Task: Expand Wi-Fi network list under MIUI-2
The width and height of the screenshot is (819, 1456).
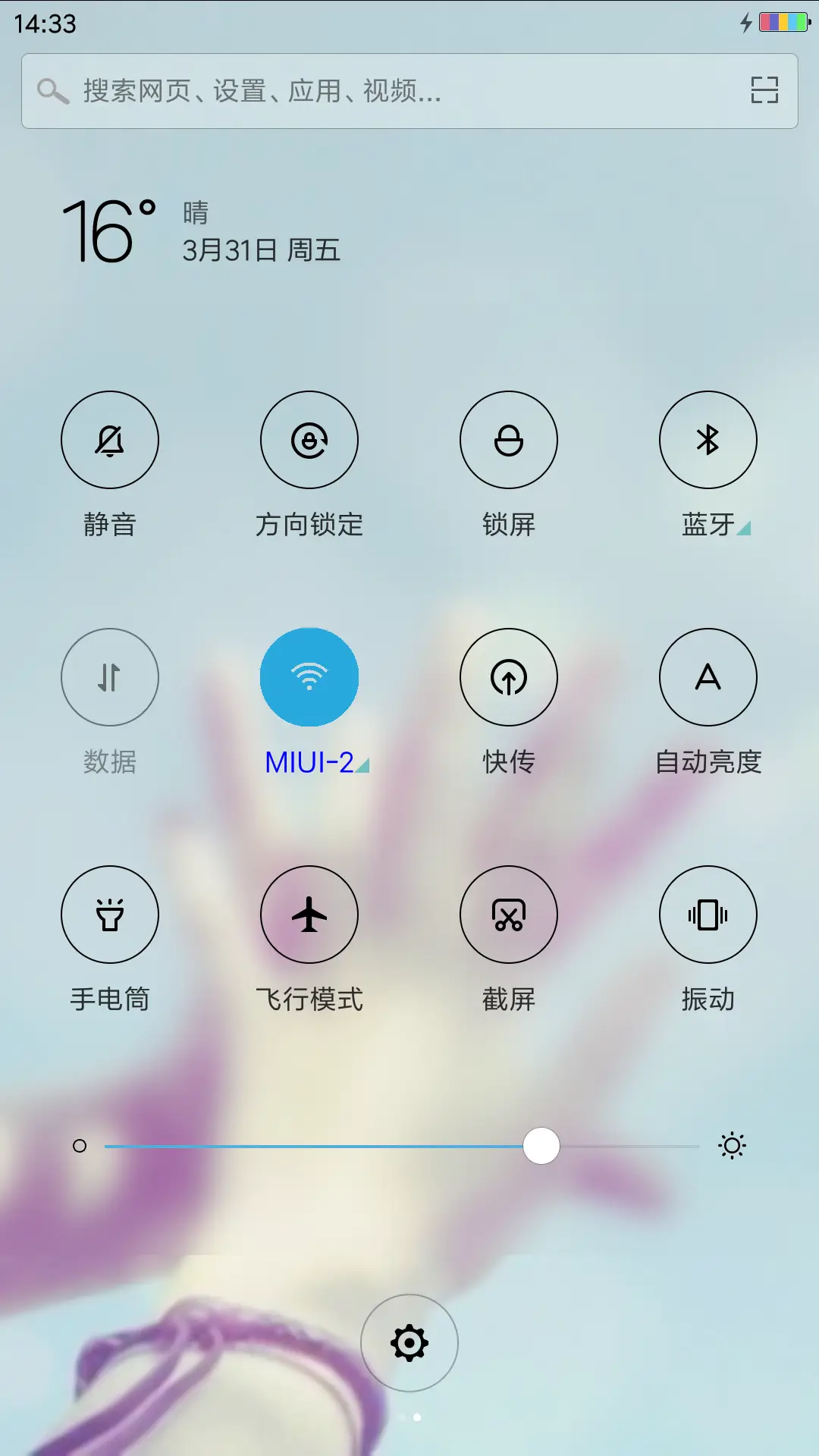Action: point(362,766)
